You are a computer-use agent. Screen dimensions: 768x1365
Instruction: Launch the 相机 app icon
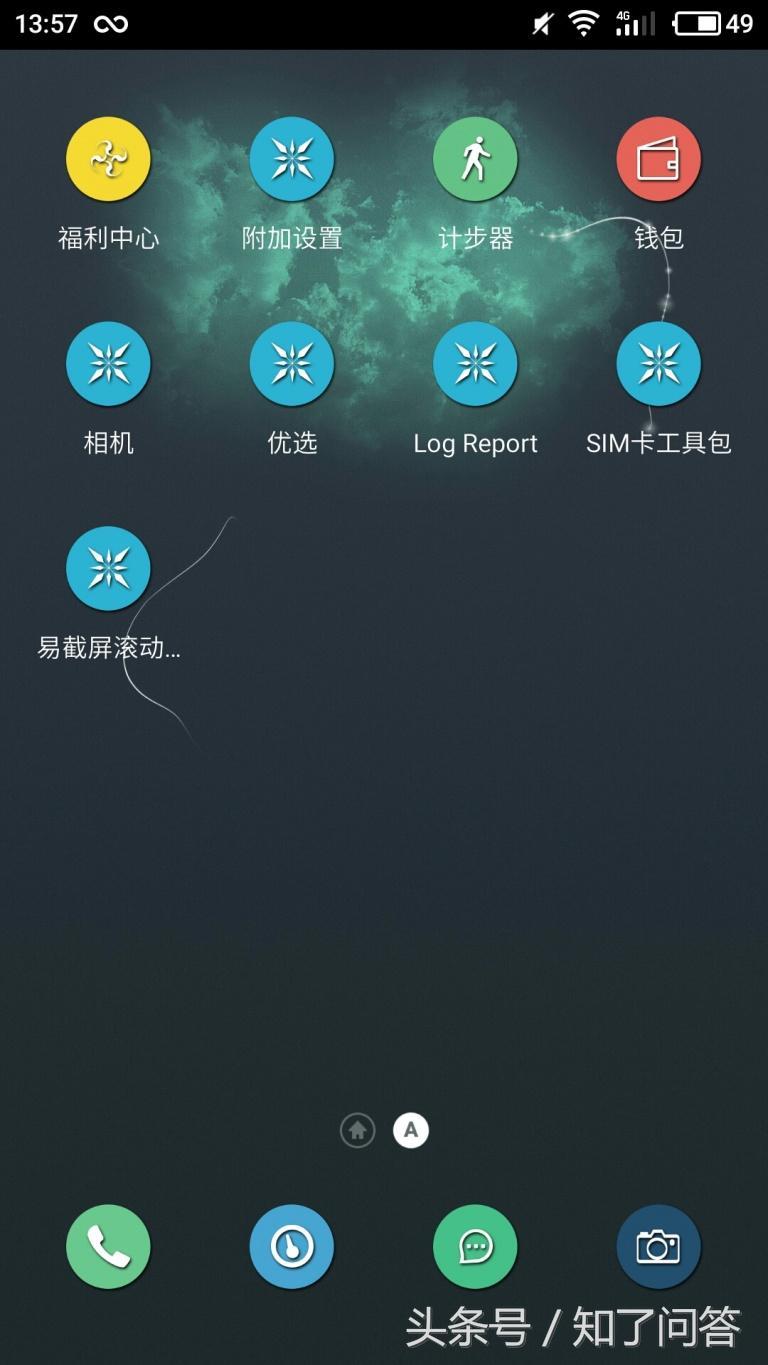108,364
